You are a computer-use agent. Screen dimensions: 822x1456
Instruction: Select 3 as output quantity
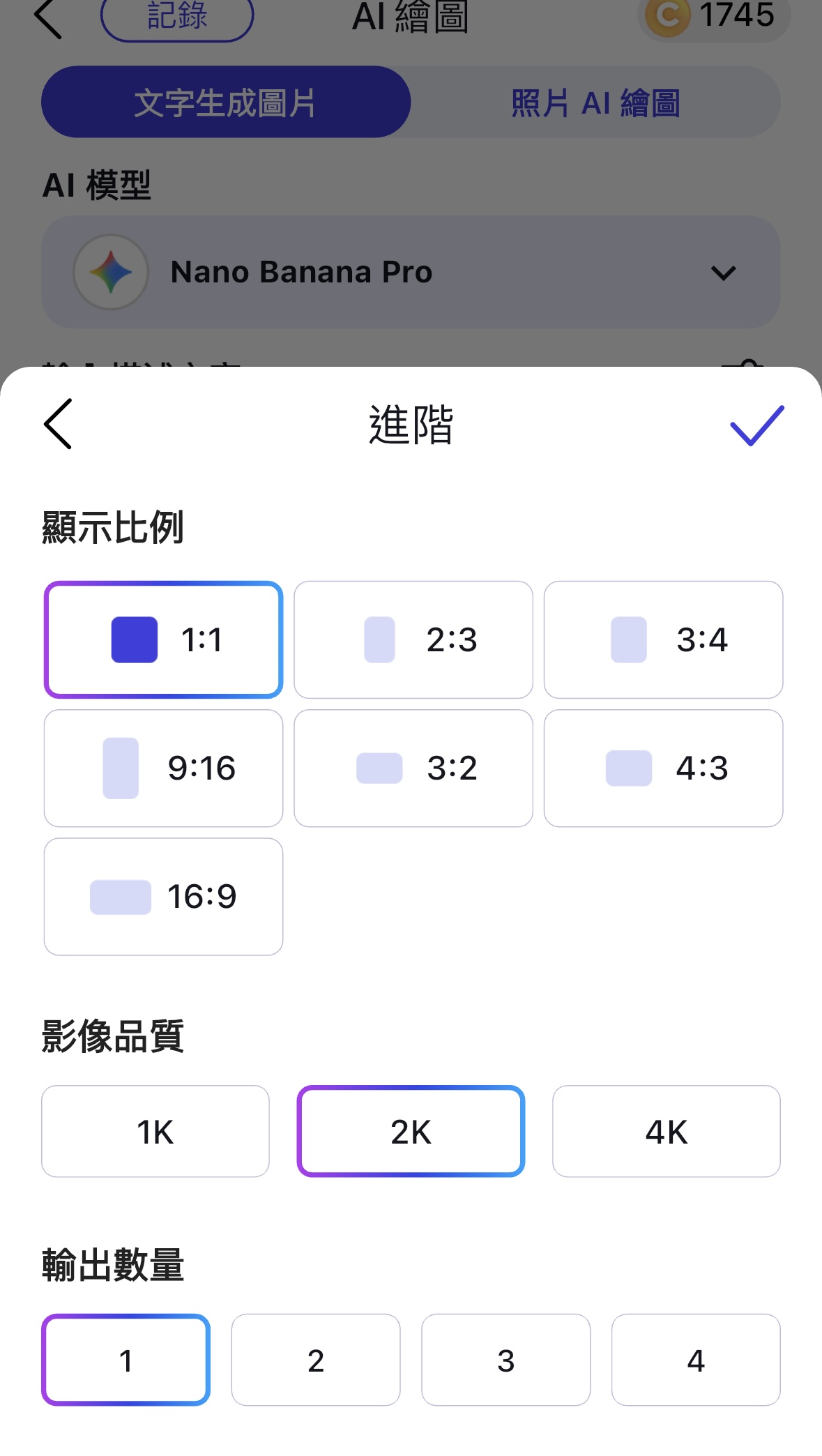click(x=505, y=1360)
